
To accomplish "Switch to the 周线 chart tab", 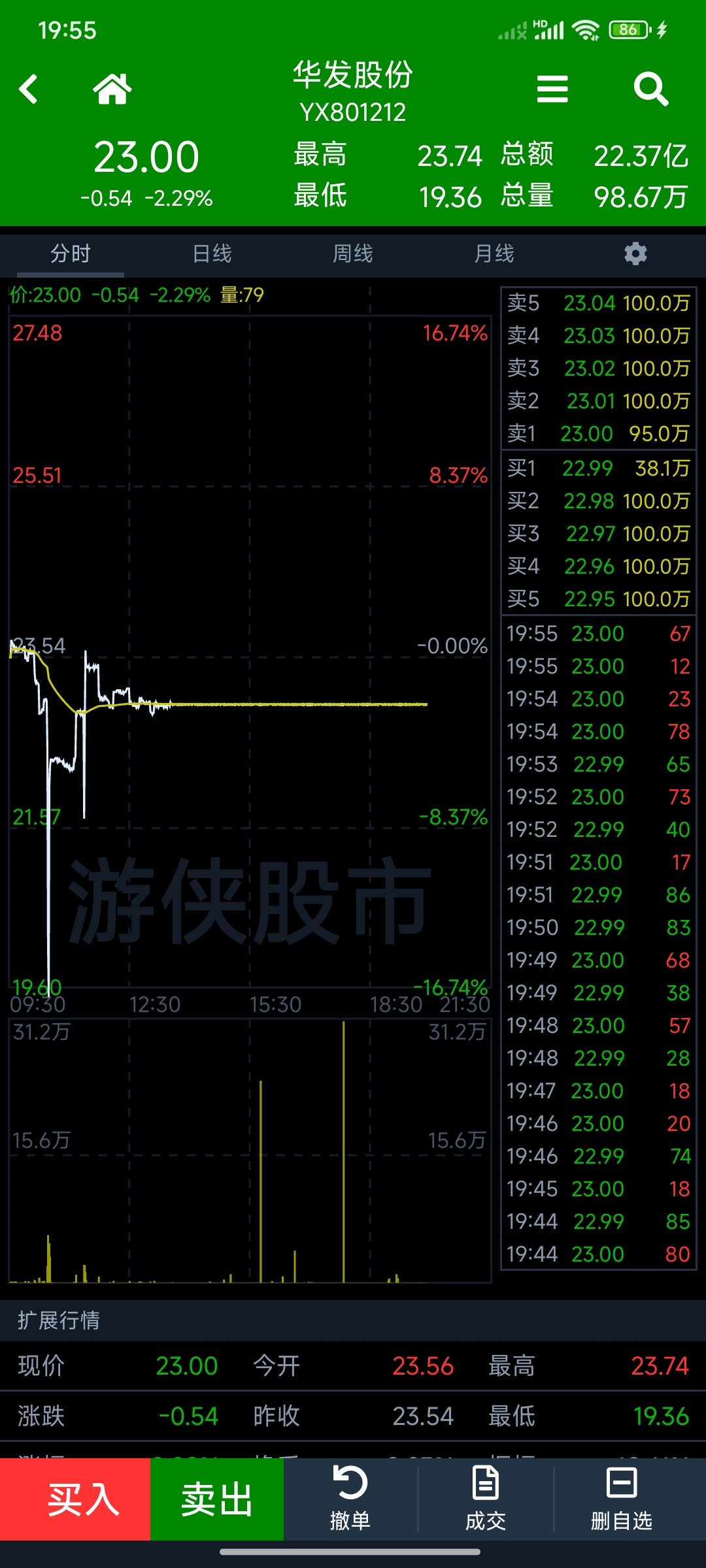I will 353,253.
